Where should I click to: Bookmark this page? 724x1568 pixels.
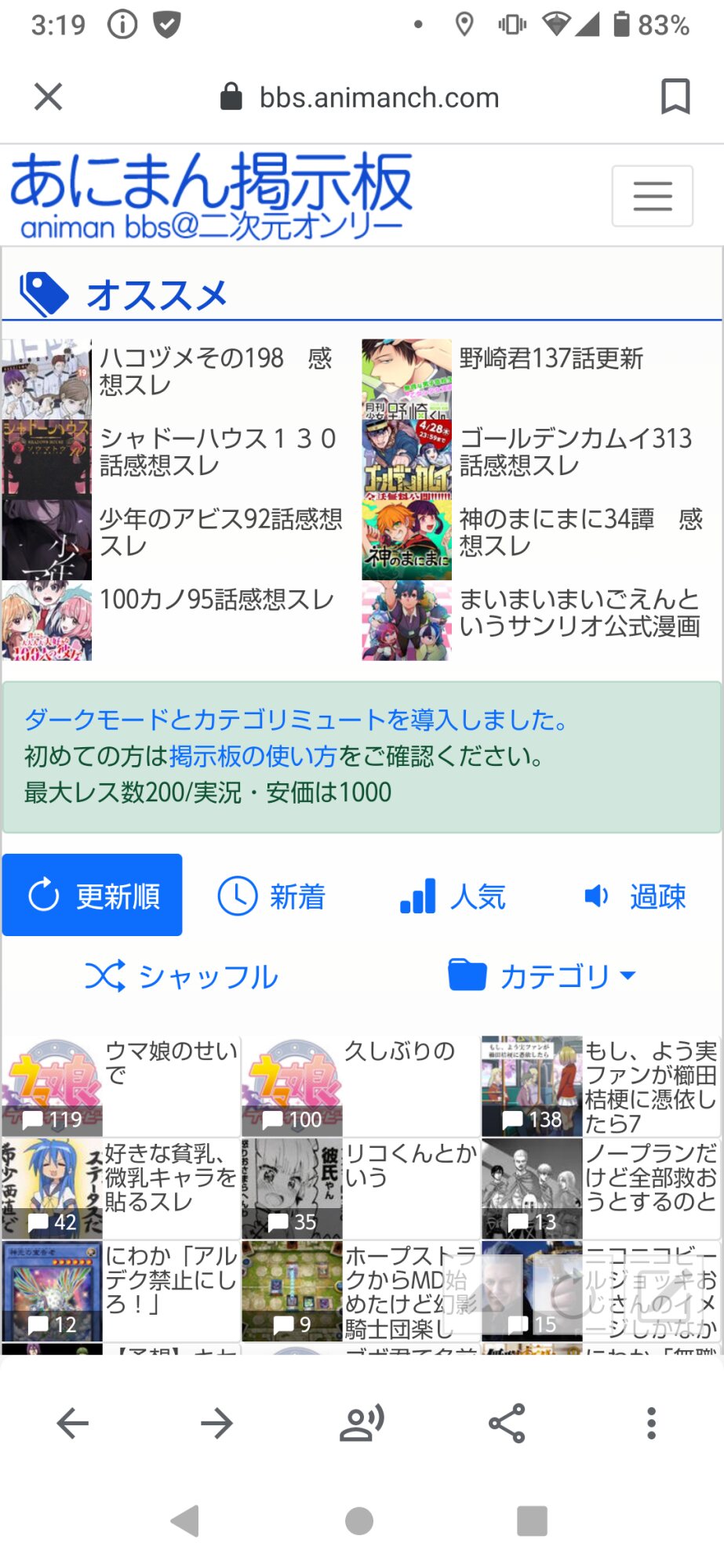point(675,97)
